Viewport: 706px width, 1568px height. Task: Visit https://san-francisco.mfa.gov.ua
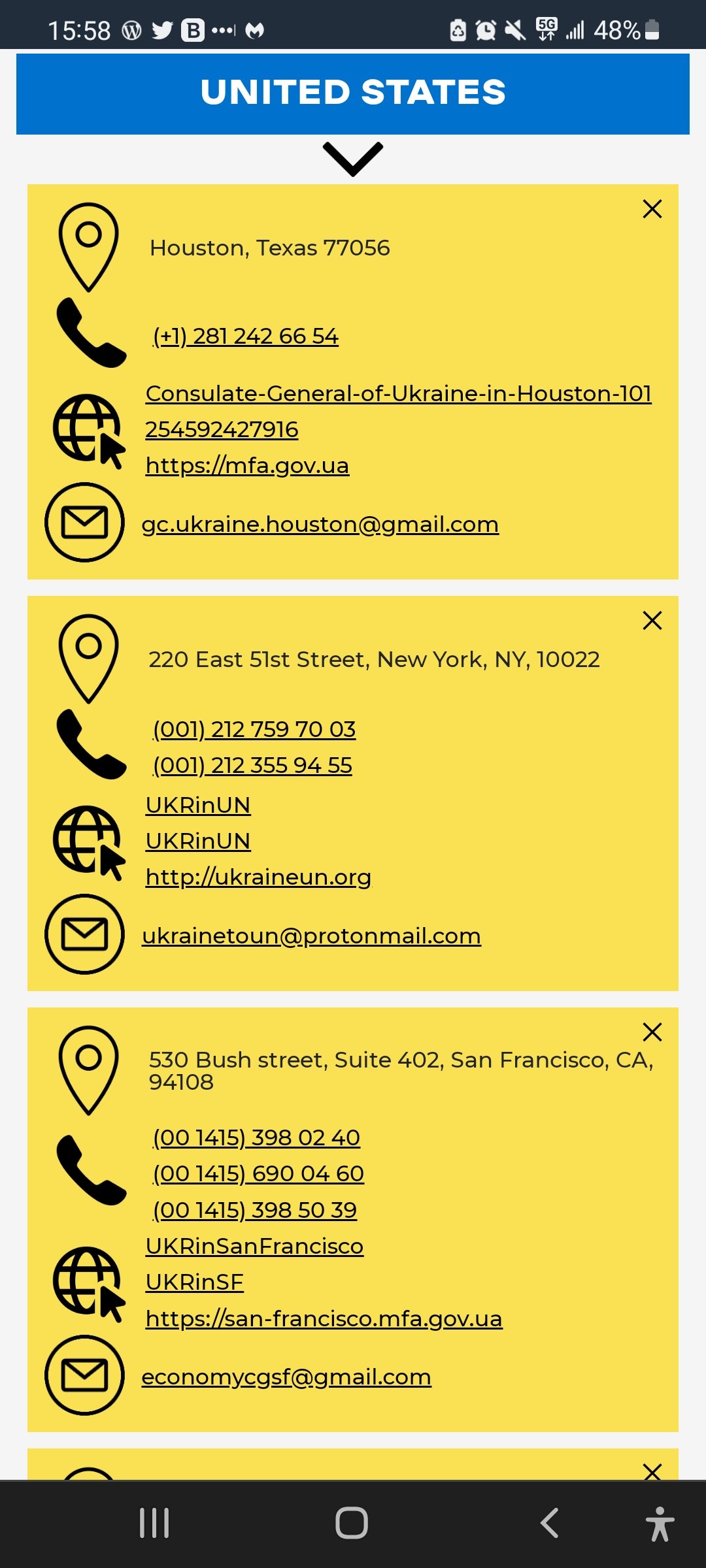[324, 1318]
